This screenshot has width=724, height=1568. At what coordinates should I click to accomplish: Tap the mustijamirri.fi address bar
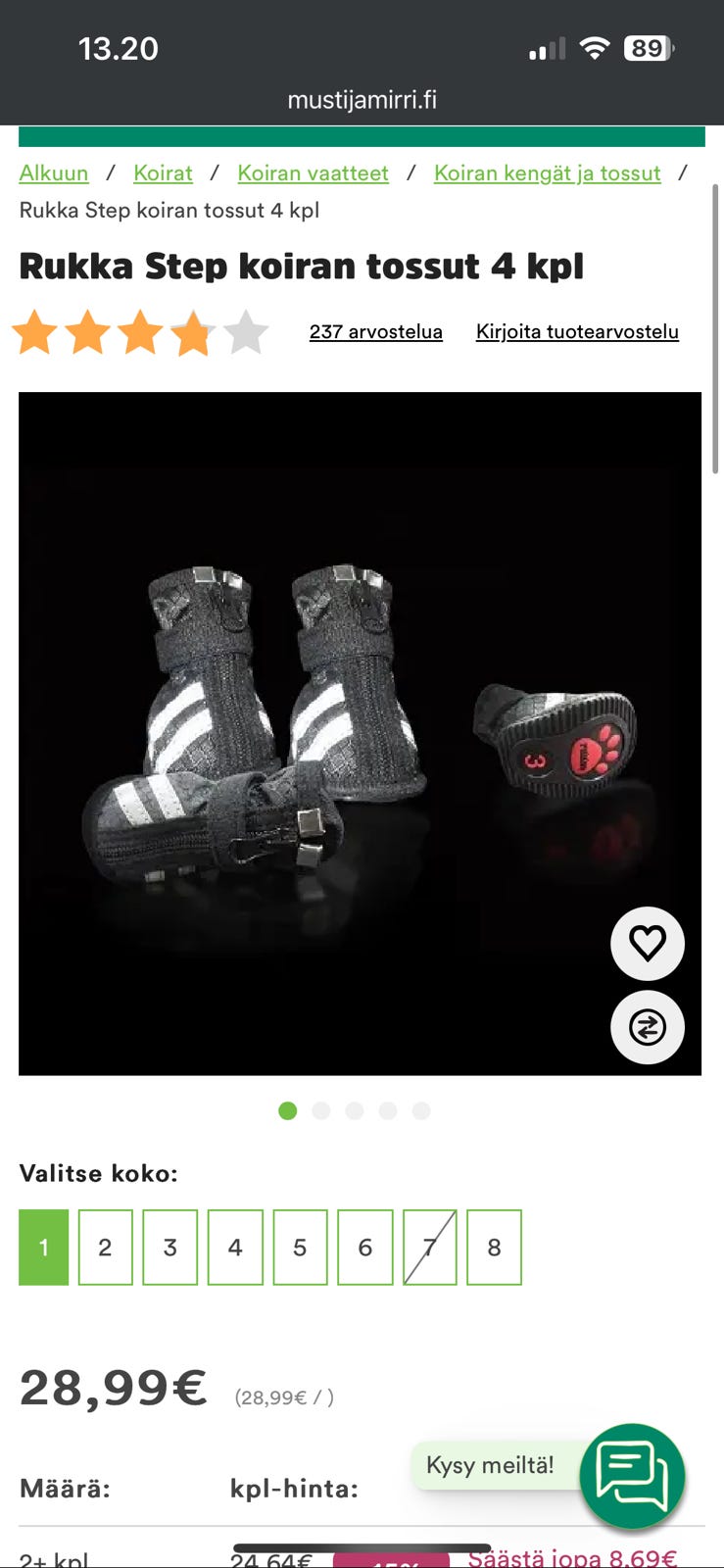362,100
